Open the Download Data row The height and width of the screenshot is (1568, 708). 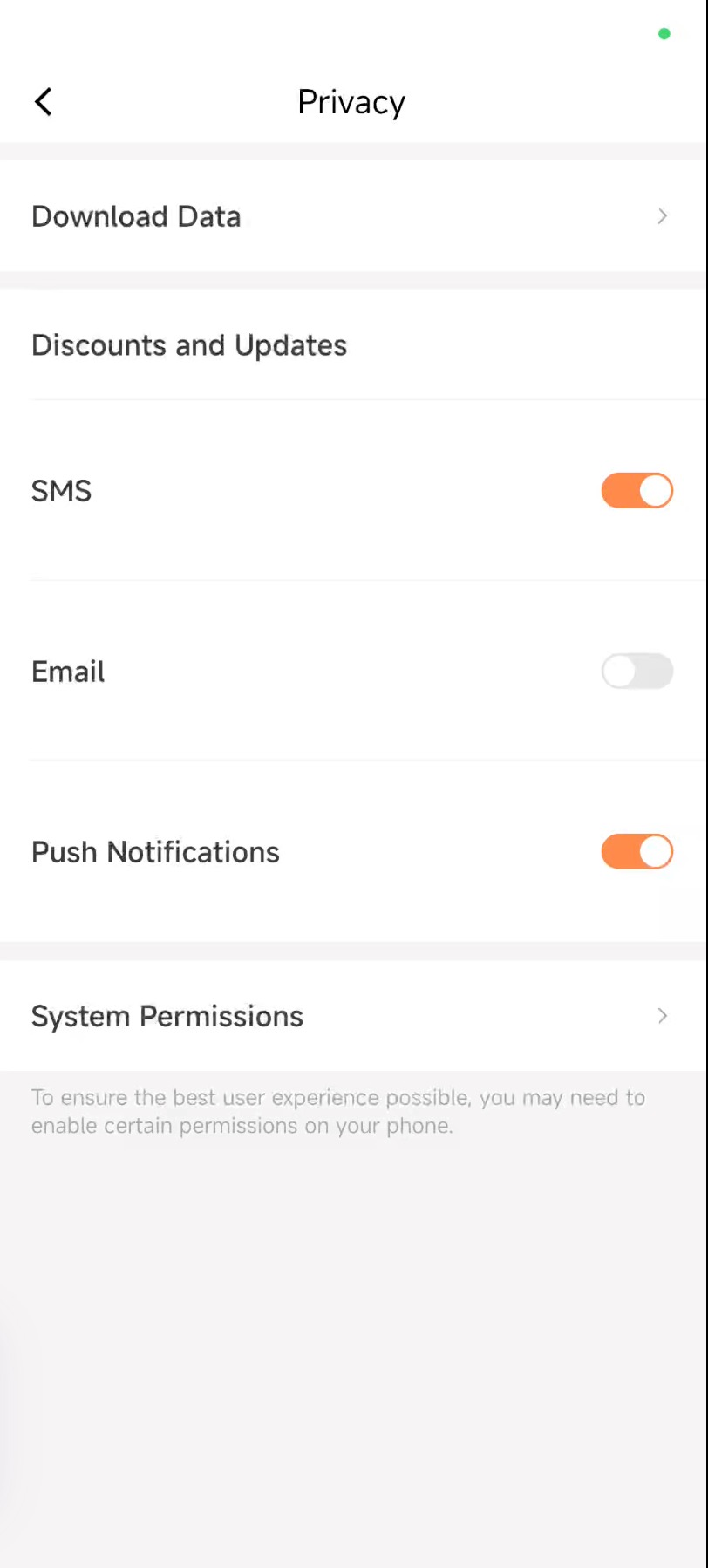click(x=353, y=216)
